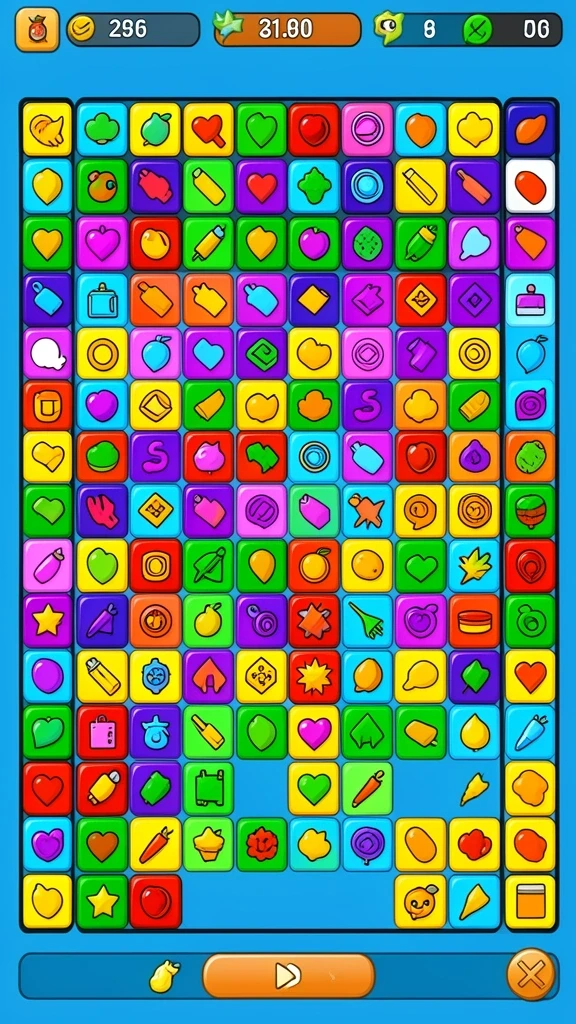Tap the yellow star on green tile
Screen dimensions: 576x1024
click(102, 902)
